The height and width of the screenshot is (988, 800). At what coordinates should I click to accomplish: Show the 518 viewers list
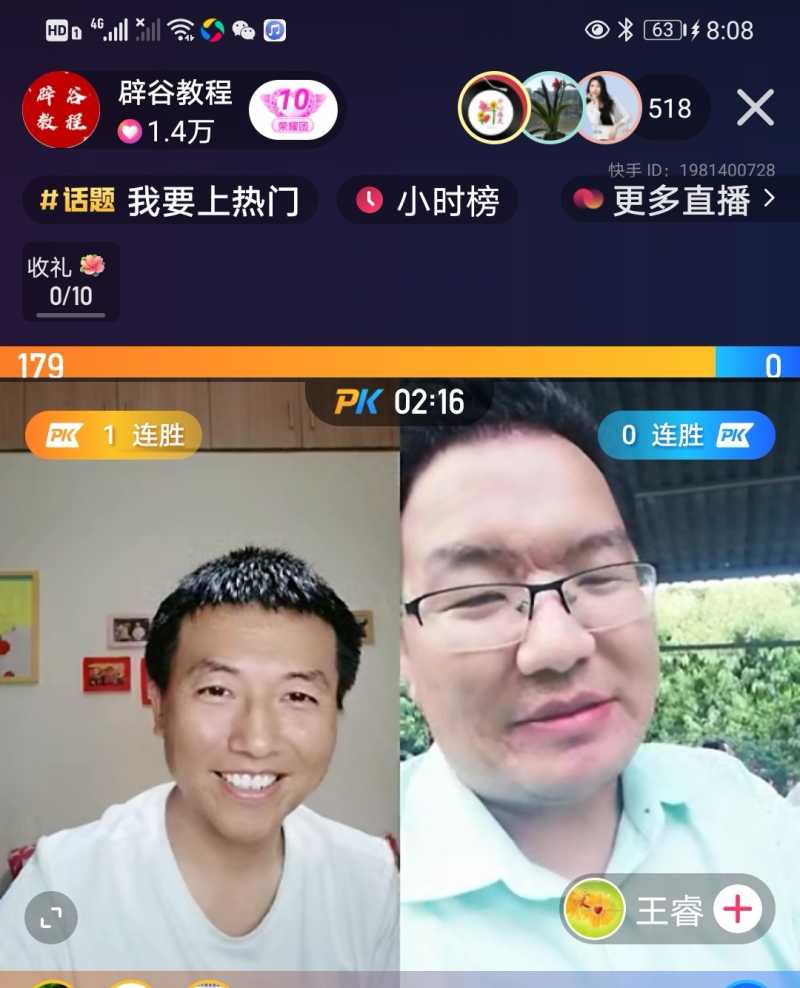point(669,108)
